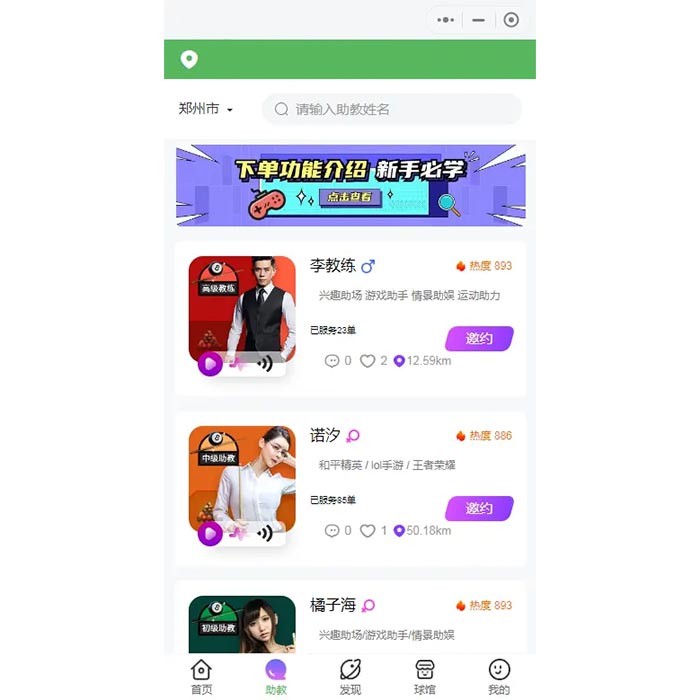This screenshot has width=700, height=700.
Task: Open the 球馆 tab
Action: [425, 676]
